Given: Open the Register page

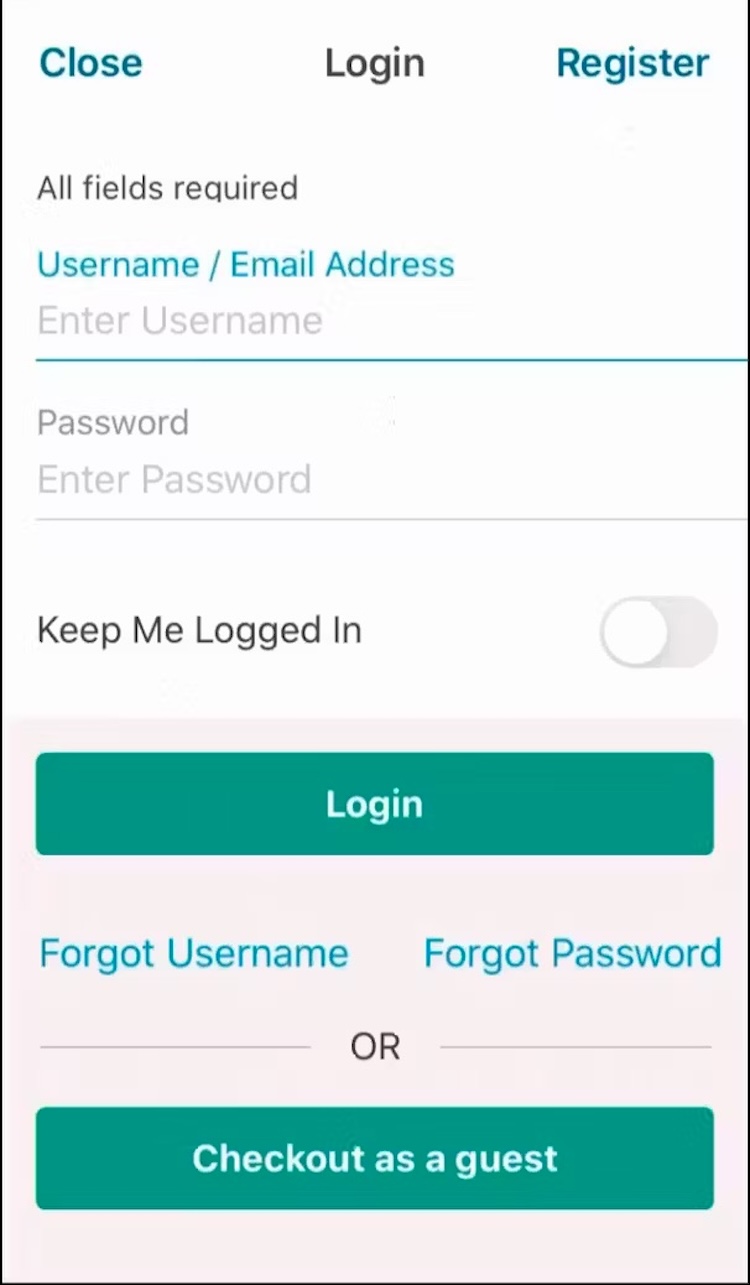Looking at the screenshot, I should pos(632,63).
